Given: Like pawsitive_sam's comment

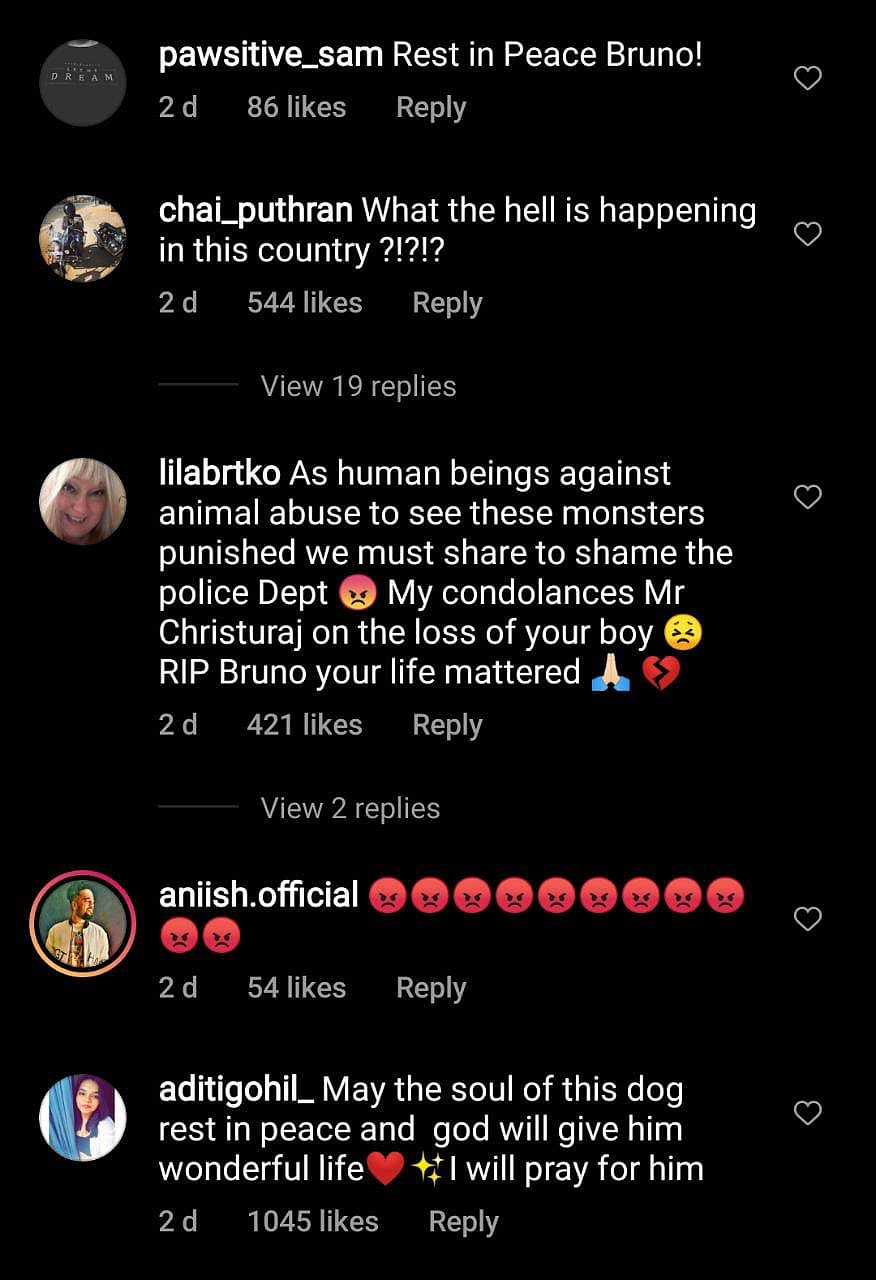Looking at the screenshot, I should (807, 78).
